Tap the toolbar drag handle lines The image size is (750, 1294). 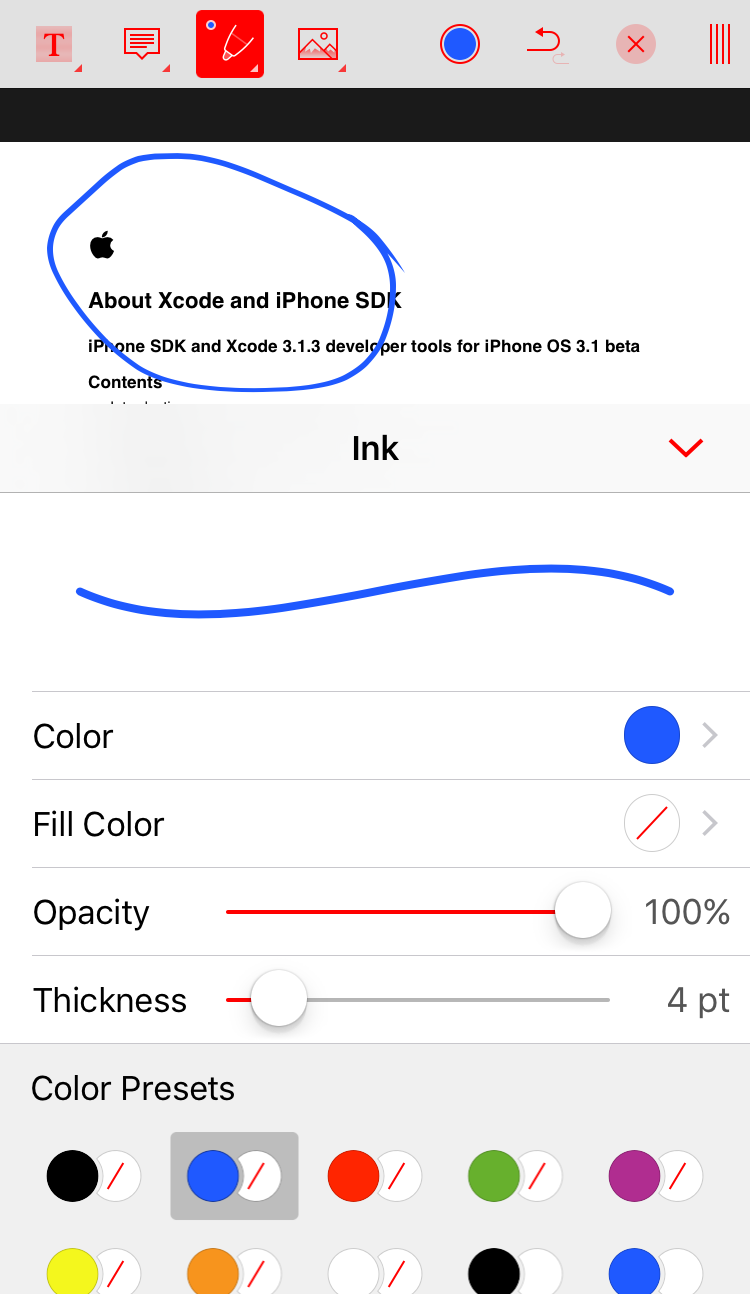(719, 44)
